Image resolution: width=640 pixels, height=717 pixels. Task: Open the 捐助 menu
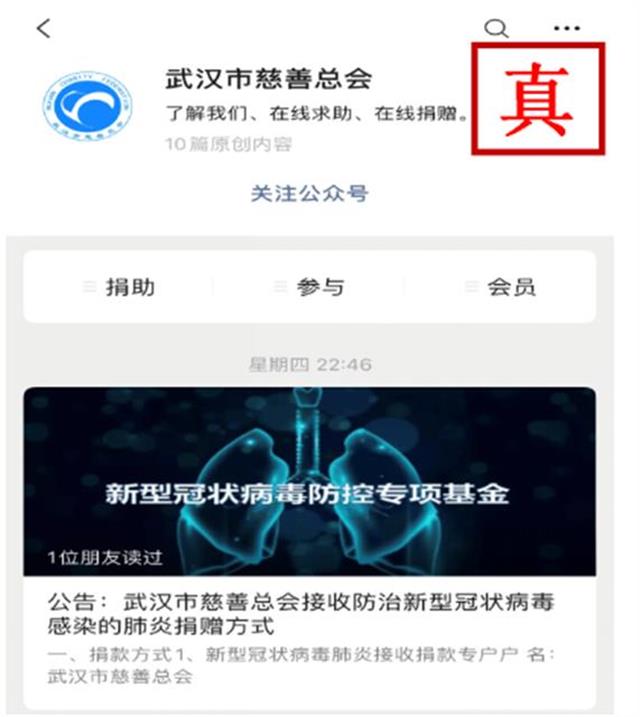pyautogui.click(x=120, y=287)
